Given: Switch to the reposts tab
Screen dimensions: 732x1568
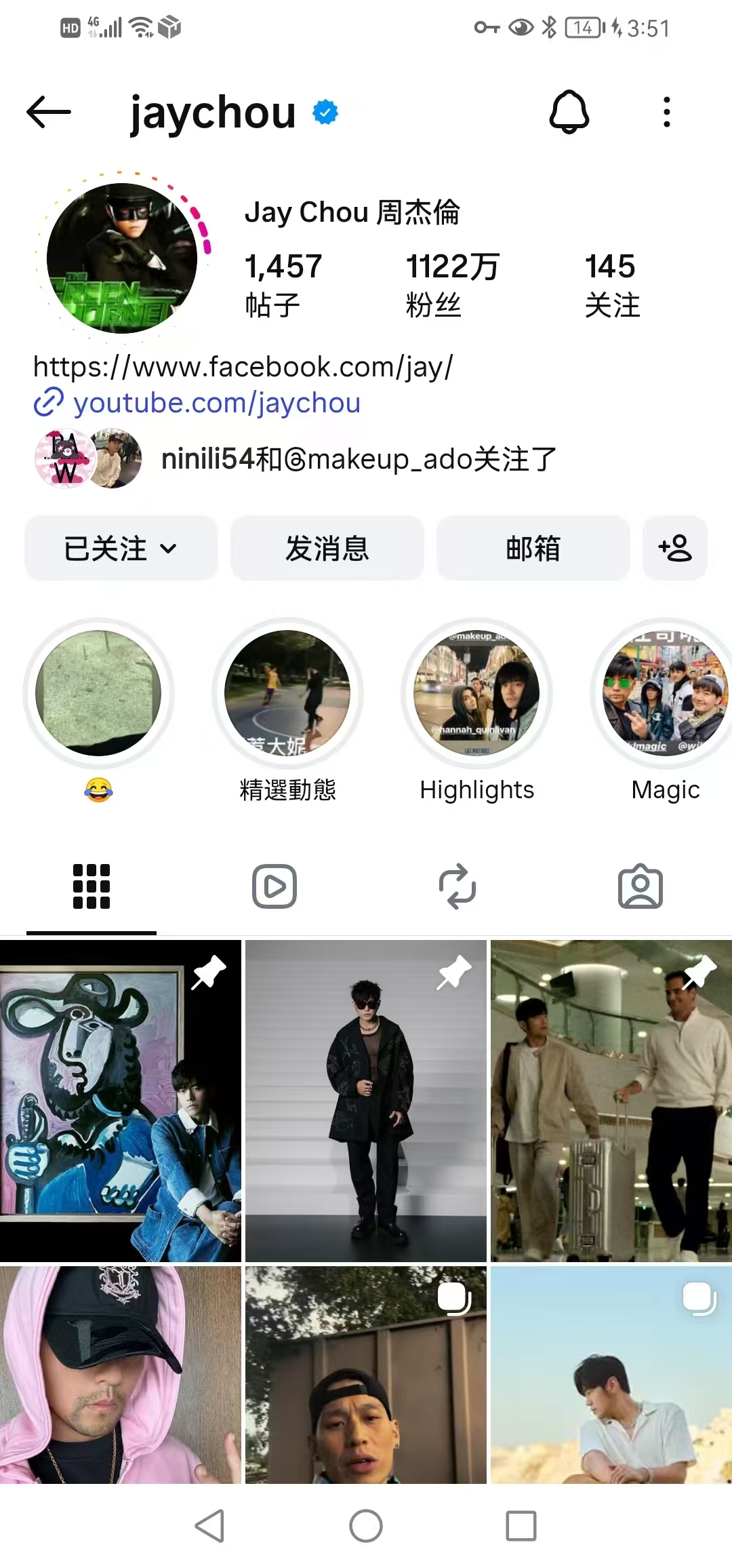Looking at the screenshot, I should click(457, 886).
